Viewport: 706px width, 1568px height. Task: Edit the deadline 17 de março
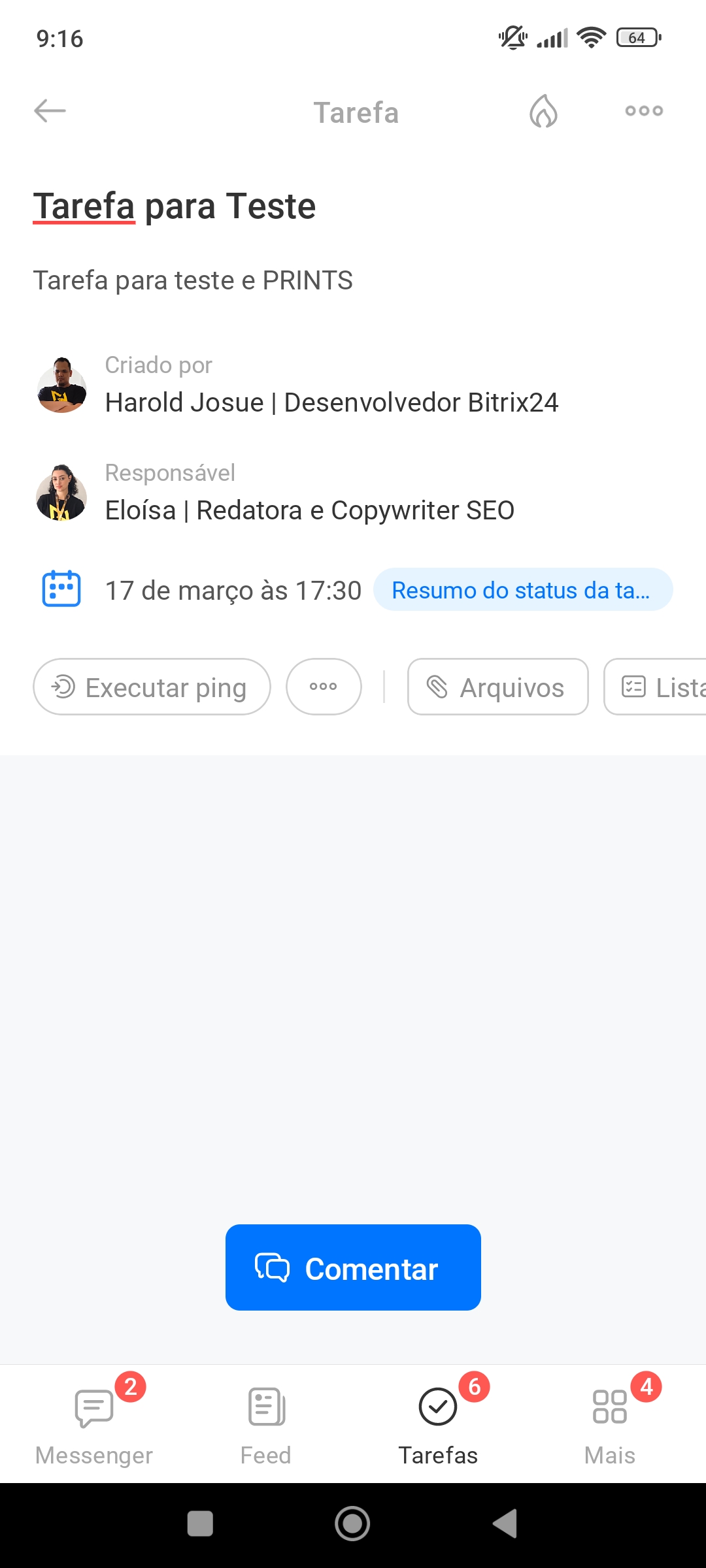click(233, 591)
